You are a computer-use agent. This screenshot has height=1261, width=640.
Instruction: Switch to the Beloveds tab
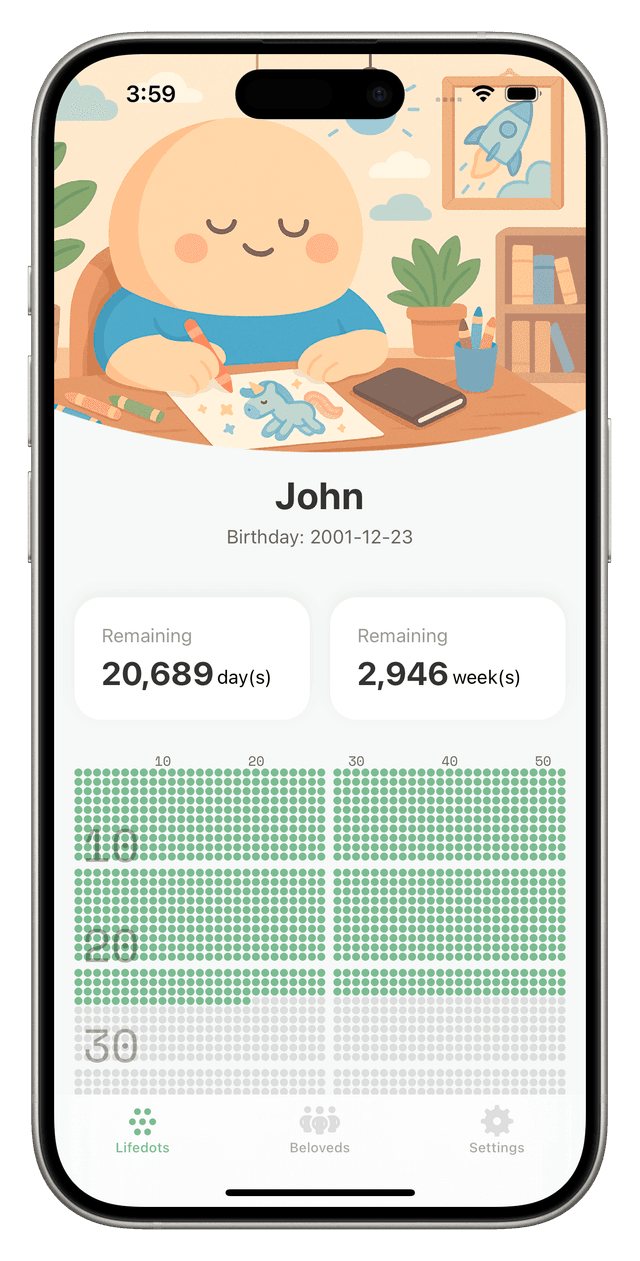click(319, 1130)
